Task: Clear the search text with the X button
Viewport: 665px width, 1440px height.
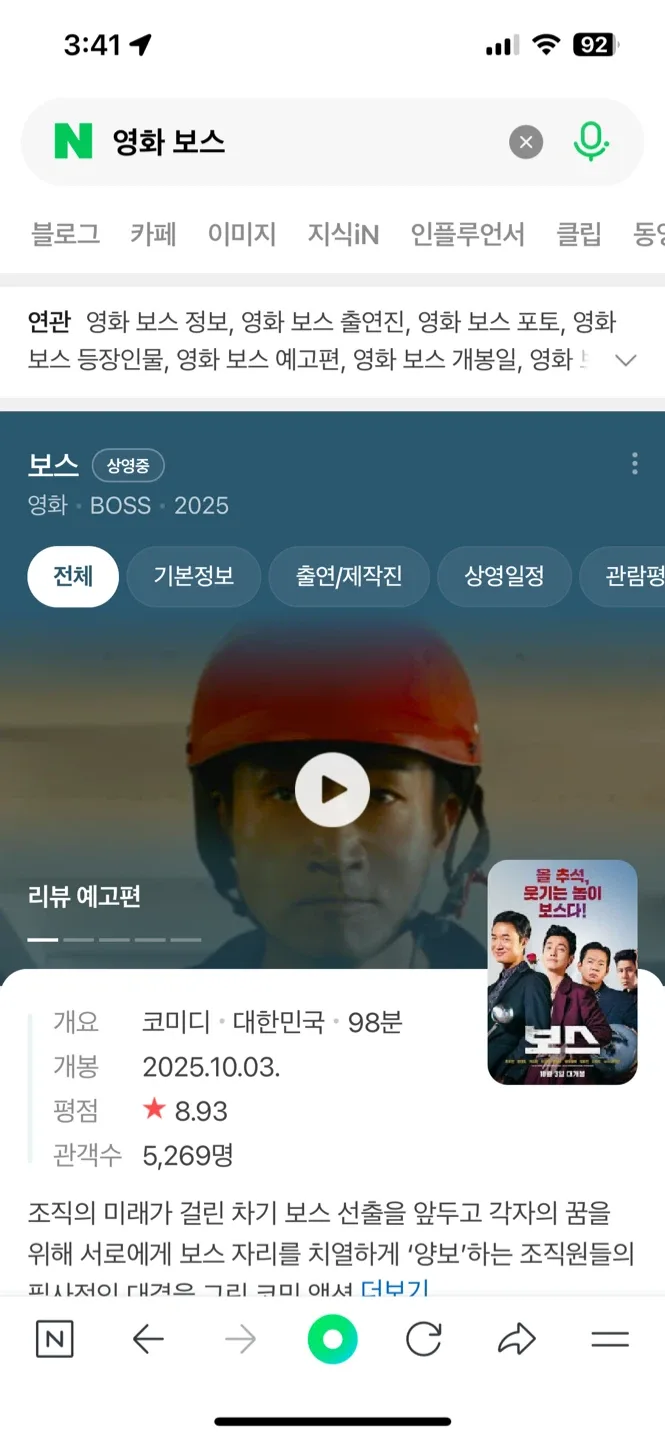Action: [526, 142]
